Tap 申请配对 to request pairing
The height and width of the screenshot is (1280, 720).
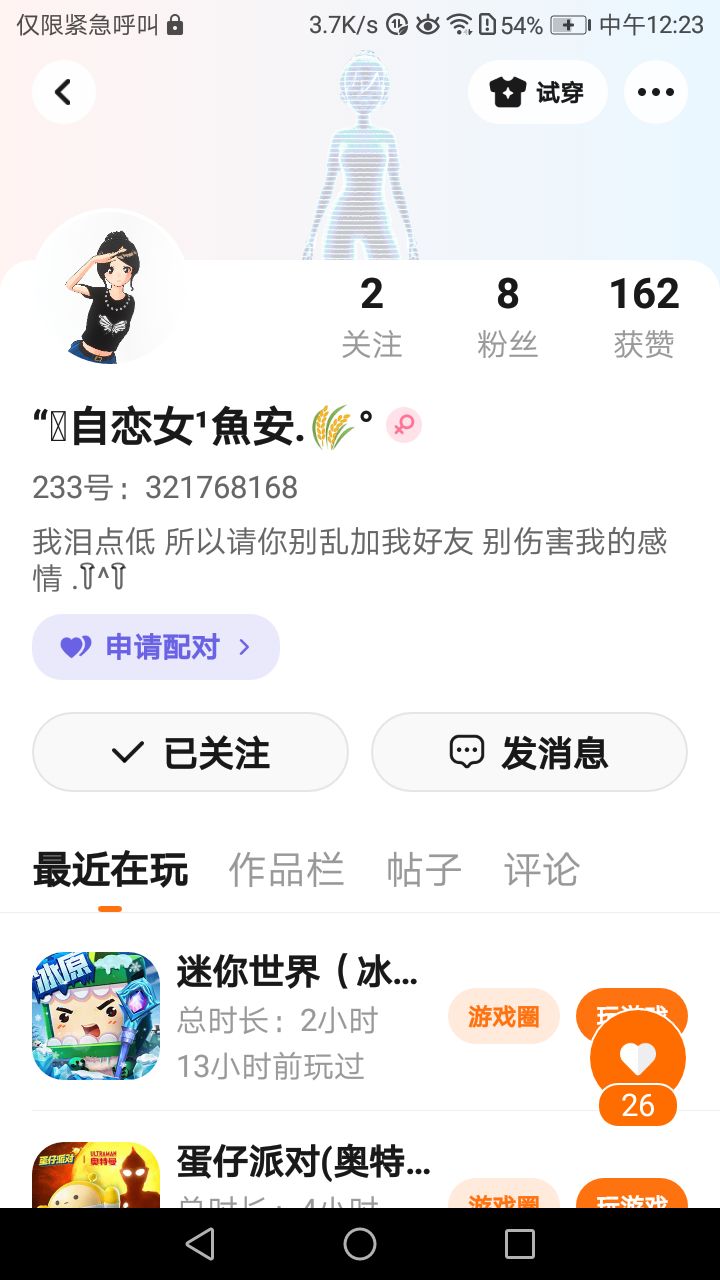click(x=156, y=647)
